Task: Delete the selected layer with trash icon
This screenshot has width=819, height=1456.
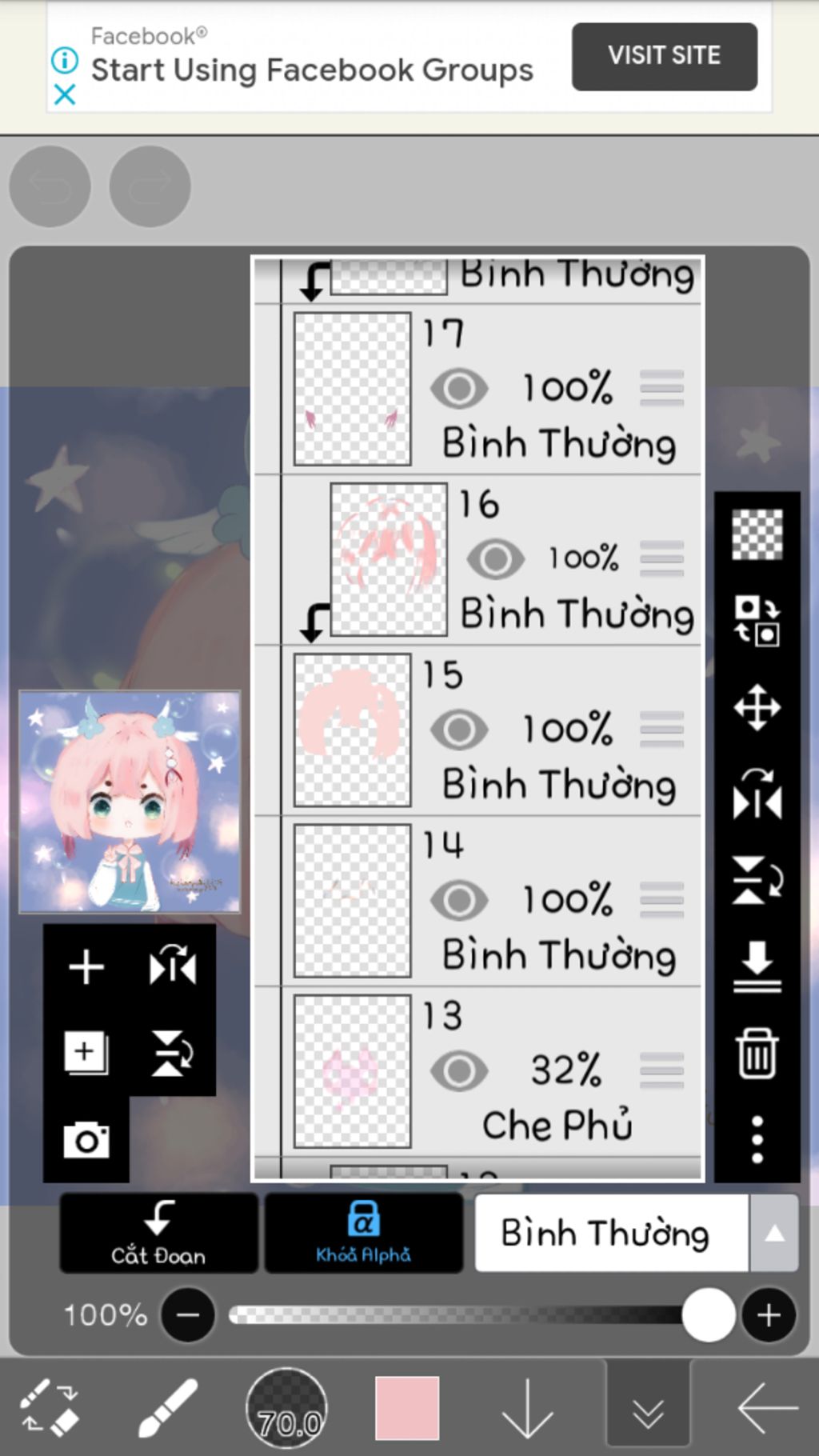Action: tap(757, 1054)
